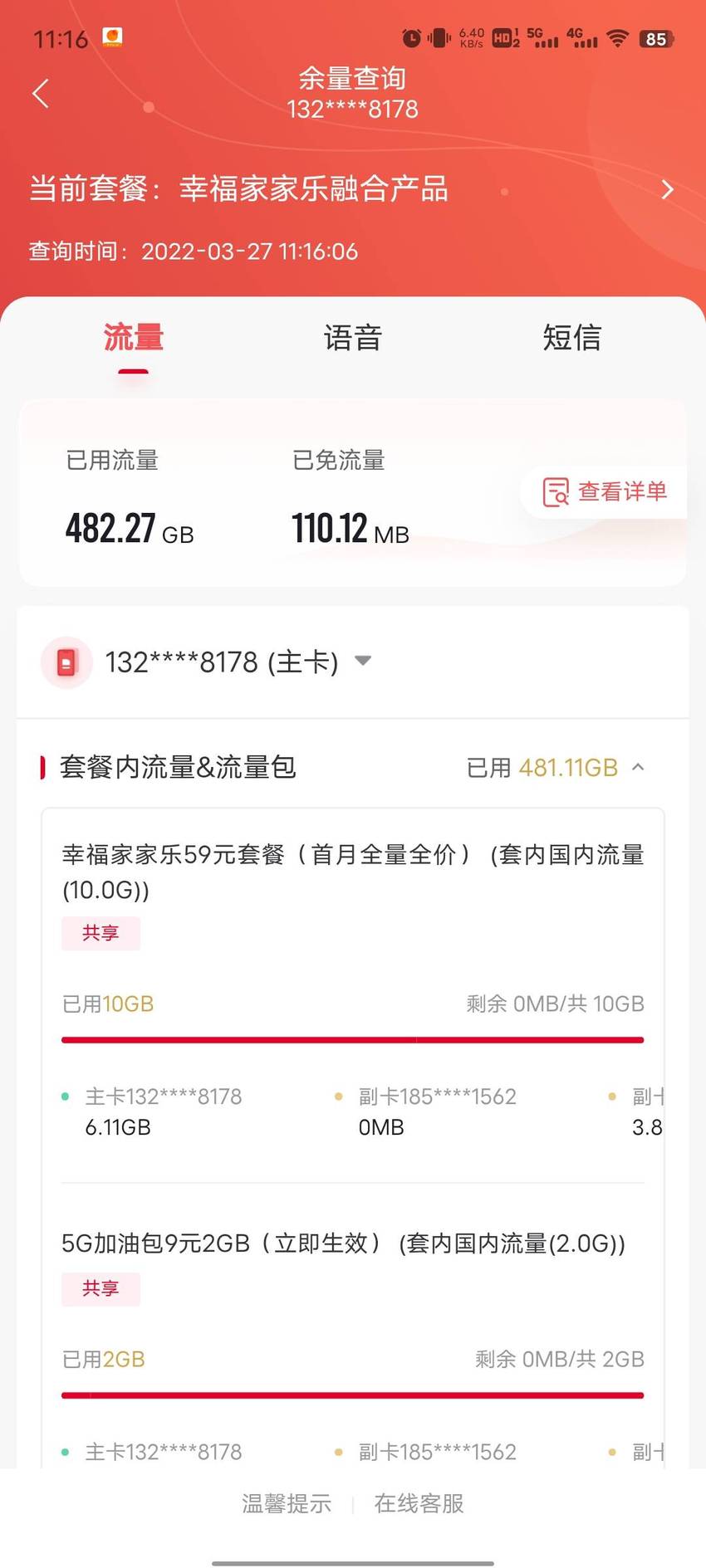Open the 温馨提示 link
706x1568 pixels.
[287, 1503]
